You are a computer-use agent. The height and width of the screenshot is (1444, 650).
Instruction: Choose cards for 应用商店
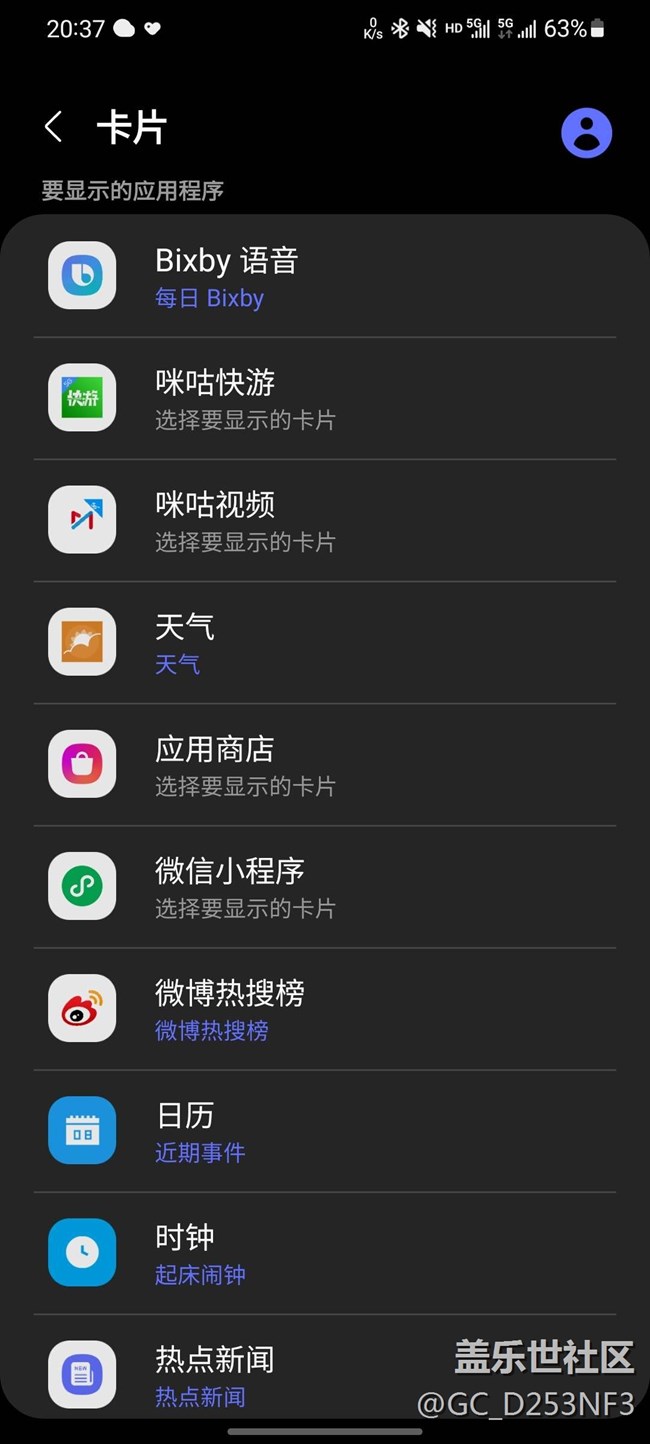325,764
